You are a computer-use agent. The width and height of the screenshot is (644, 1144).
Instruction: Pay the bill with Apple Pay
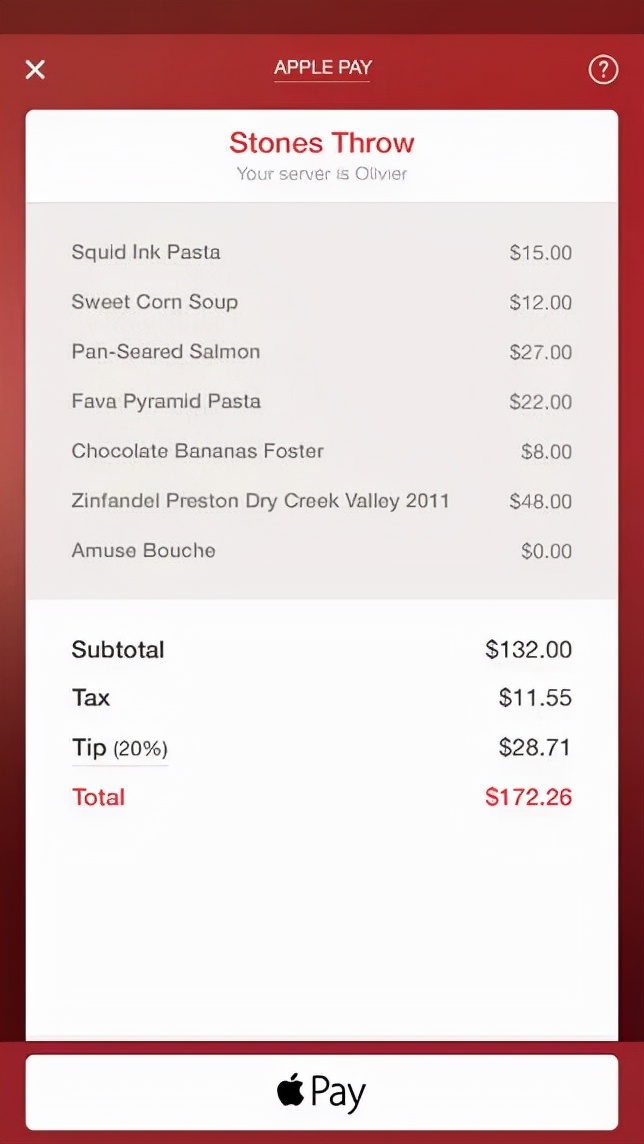322,1092
